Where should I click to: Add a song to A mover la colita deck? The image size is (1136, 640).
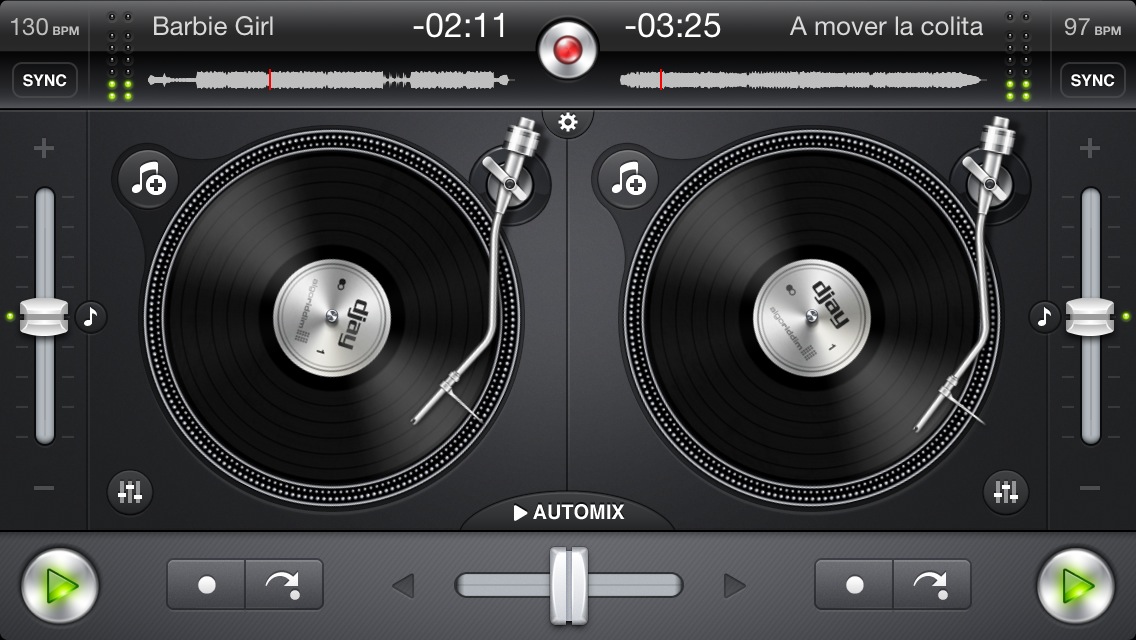click(628, 181)
